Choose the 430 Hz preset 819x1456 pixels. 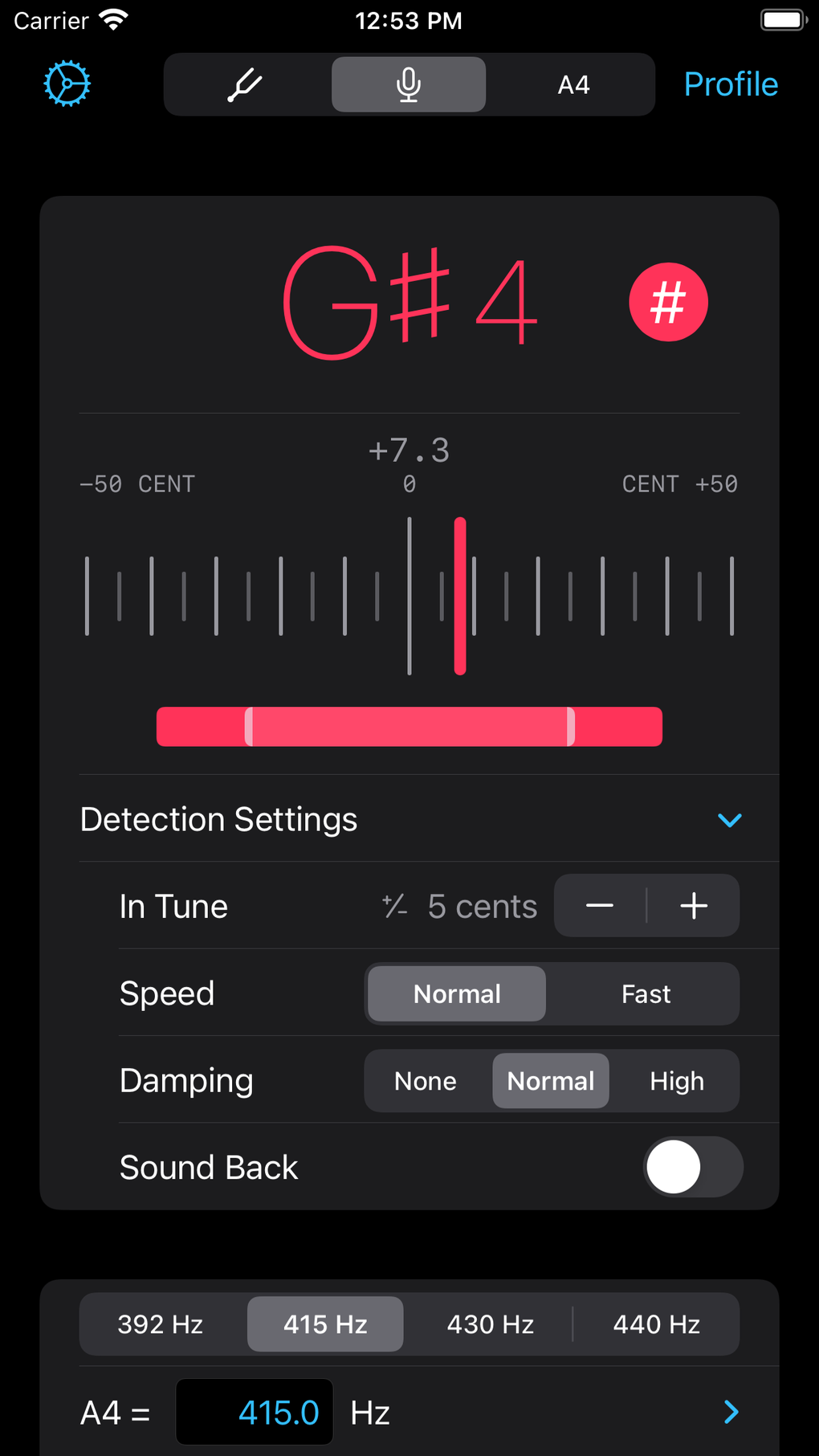[x=491, y=1324]
